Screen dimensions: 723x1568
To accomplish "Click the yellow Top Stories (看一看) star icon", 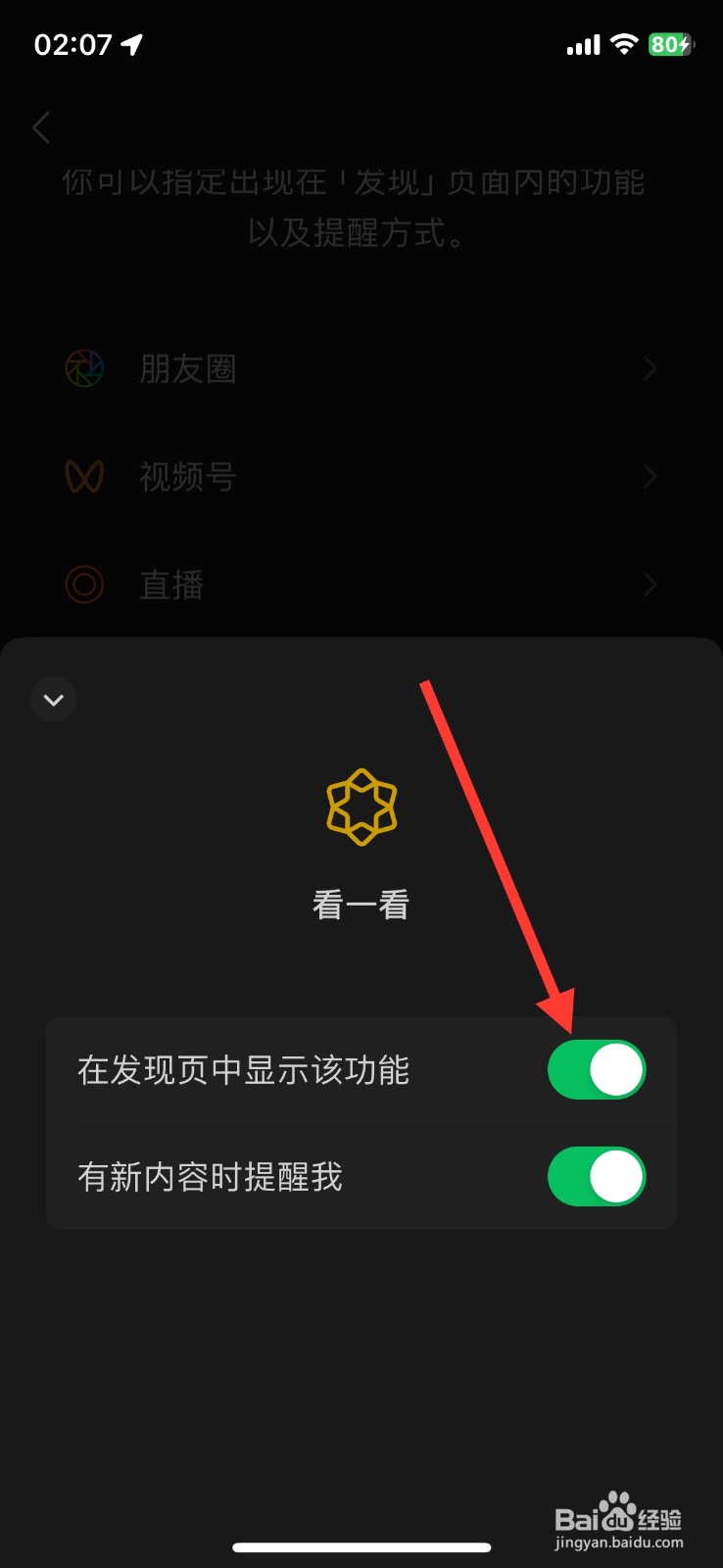I will (x=361, y=808).
